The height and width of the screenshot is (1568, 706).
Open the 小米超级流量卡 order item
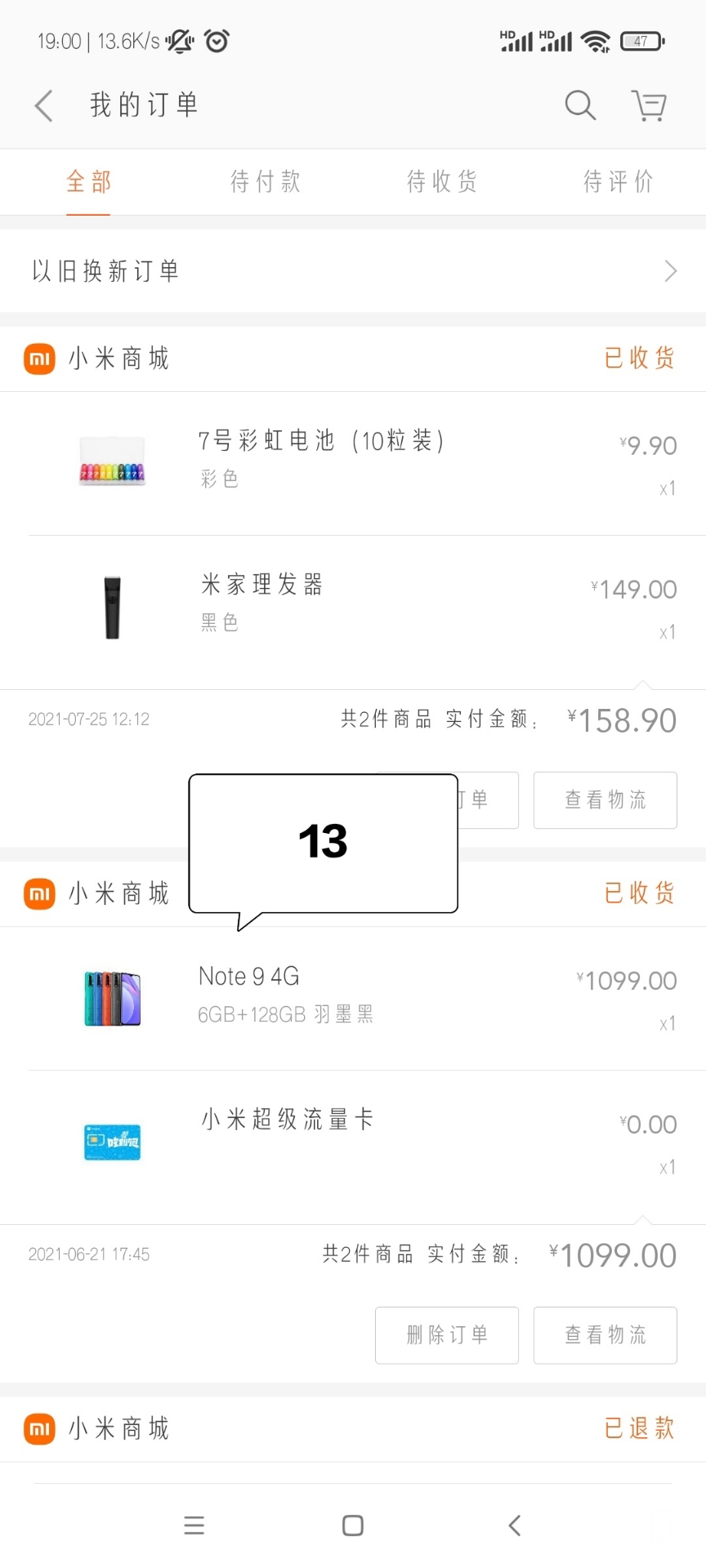353,1142
